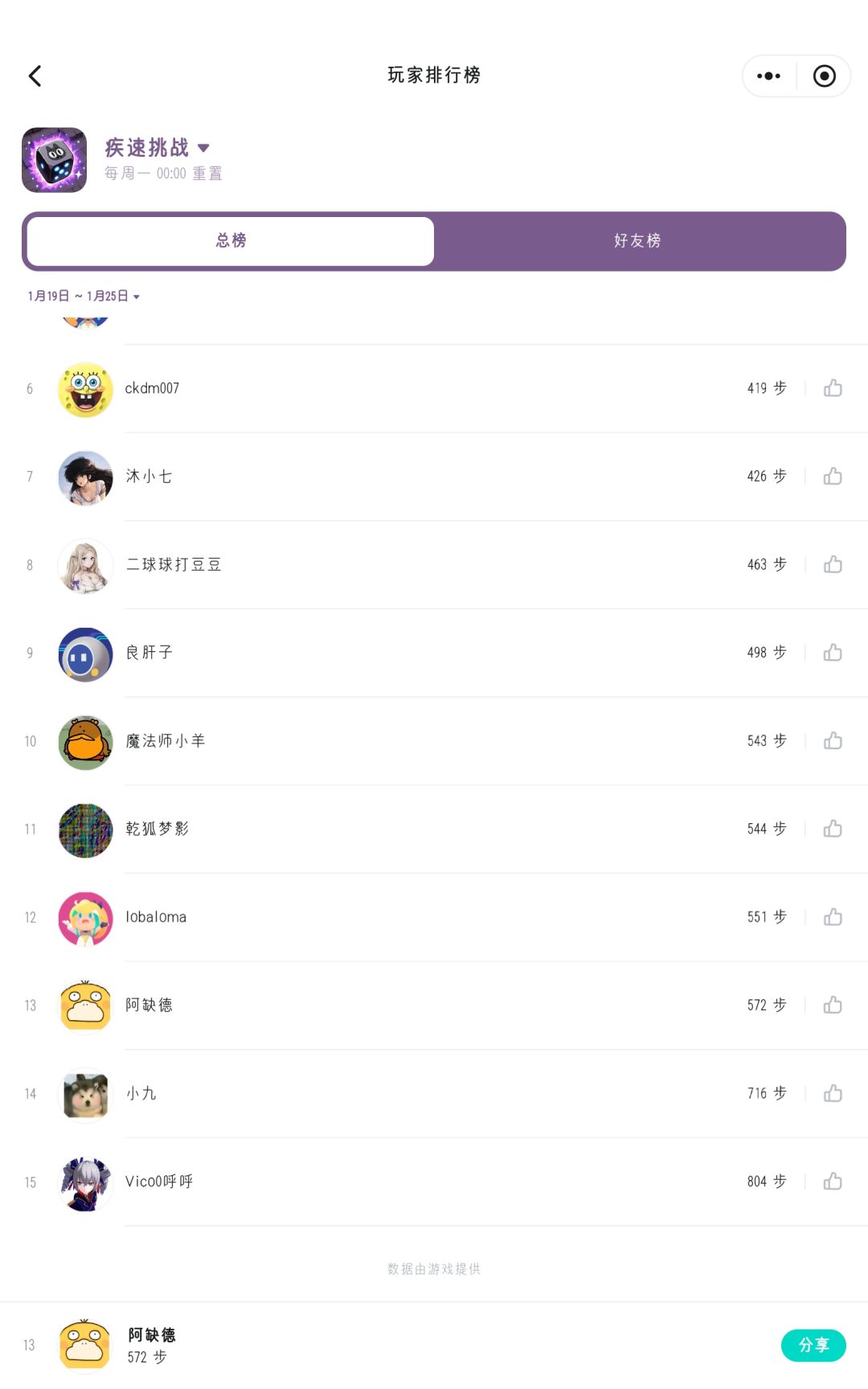Click the circular target capsule icon
Screen dimensions: 868x1389
[823, 76]
